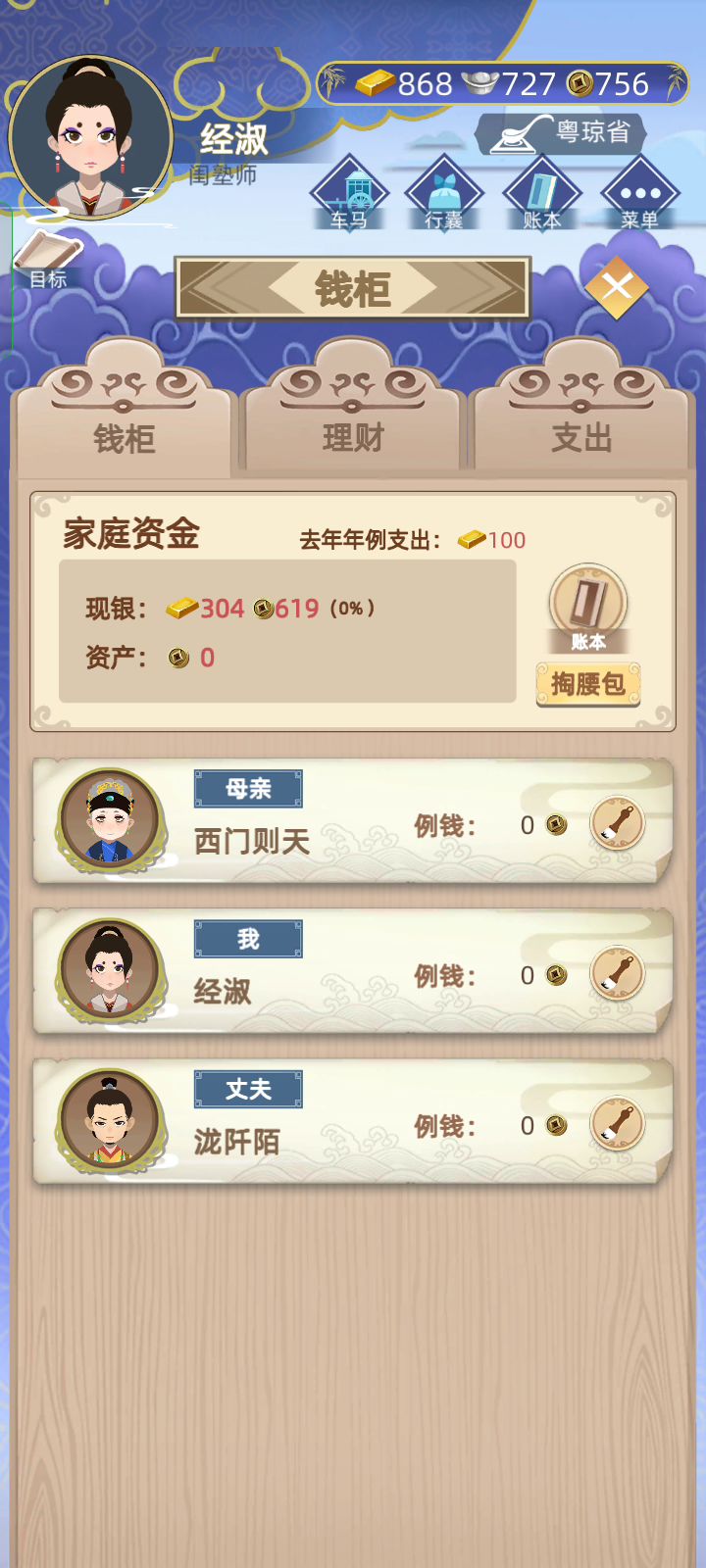This screenshot has height=1568, width=706.
Task: Edit allowance for 西门则天
Action: [618, 824]
